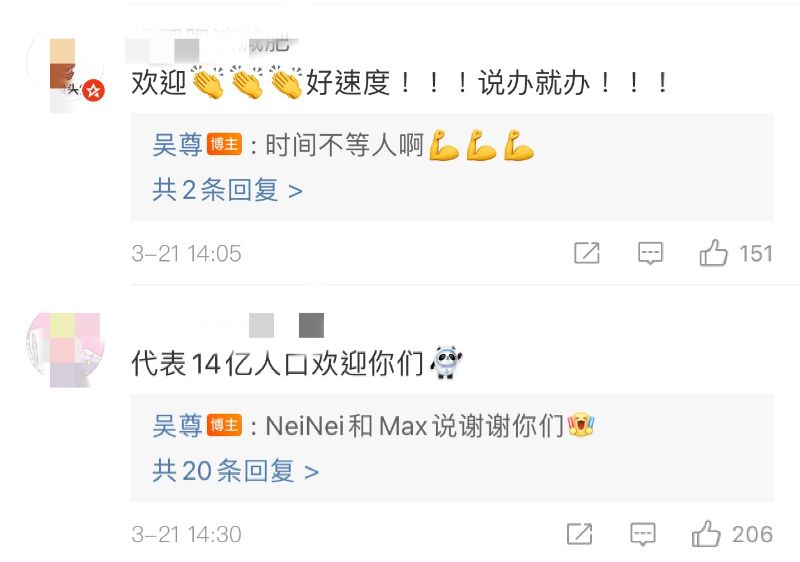This screenshot has height=562, width=800.
Task: Reply to the 好速度 comment
Action: tap(650, 253)
